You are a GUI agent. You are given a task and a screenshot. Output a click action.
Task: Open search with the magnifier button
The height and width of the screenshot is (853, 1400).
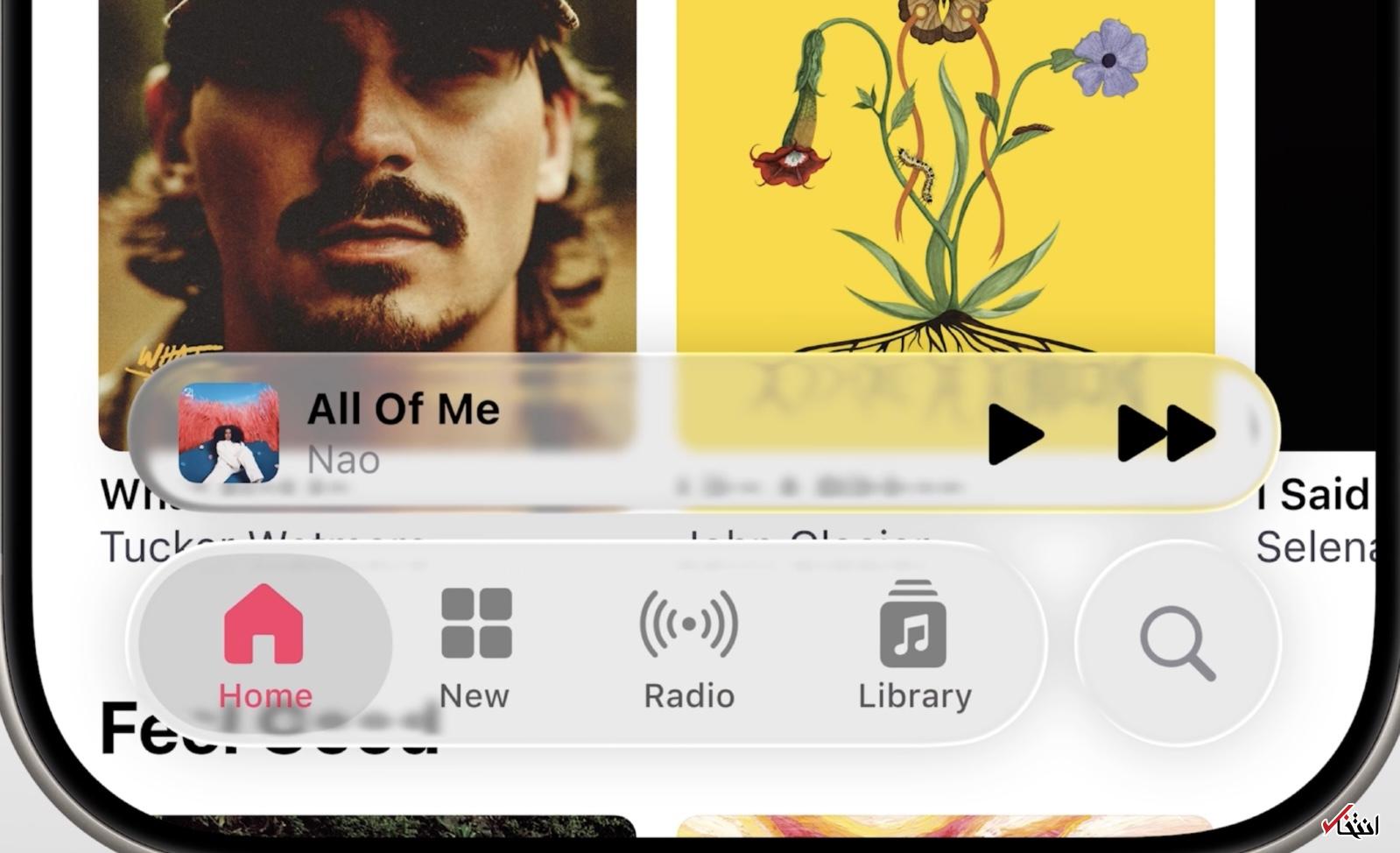click(x=1177, y=643)
